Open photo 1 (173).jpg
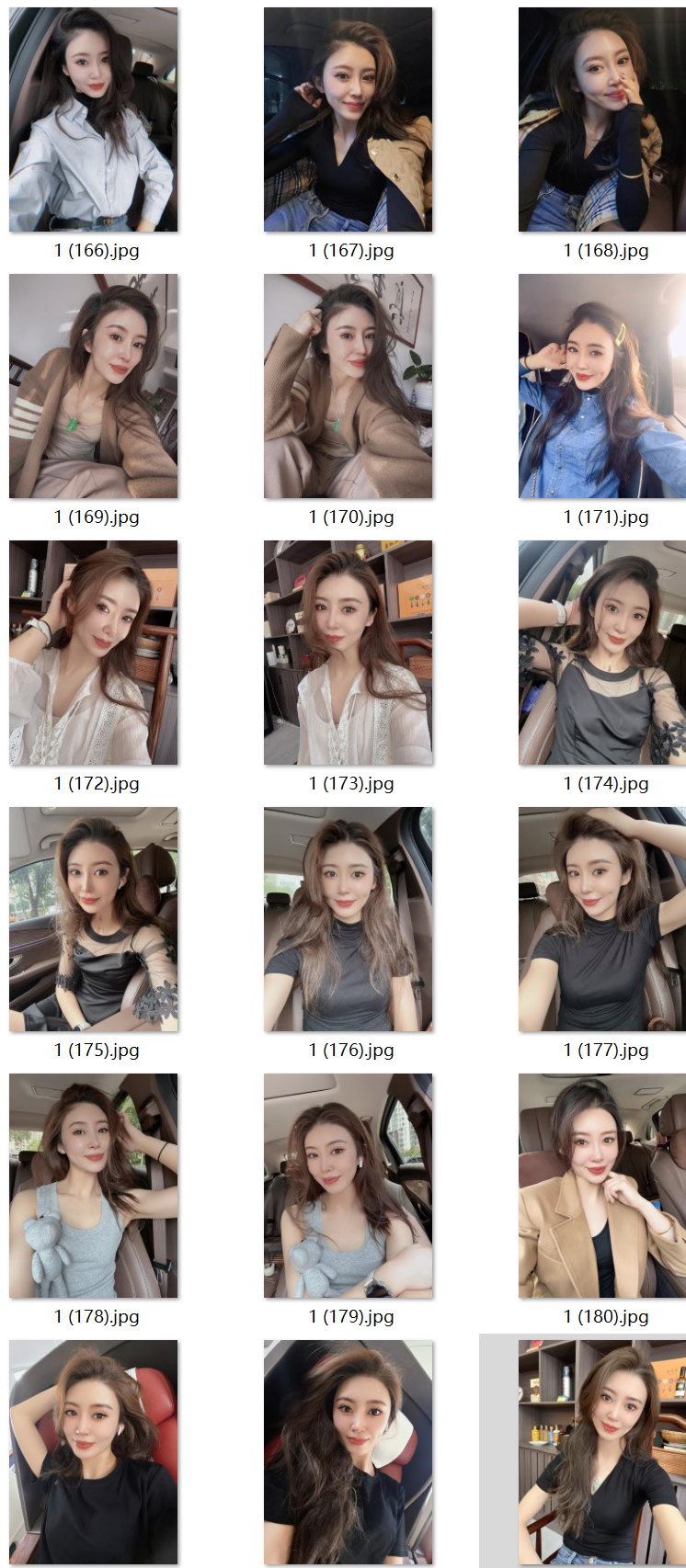Screen dimensions: 686x1568 click(x=348, y=653)
